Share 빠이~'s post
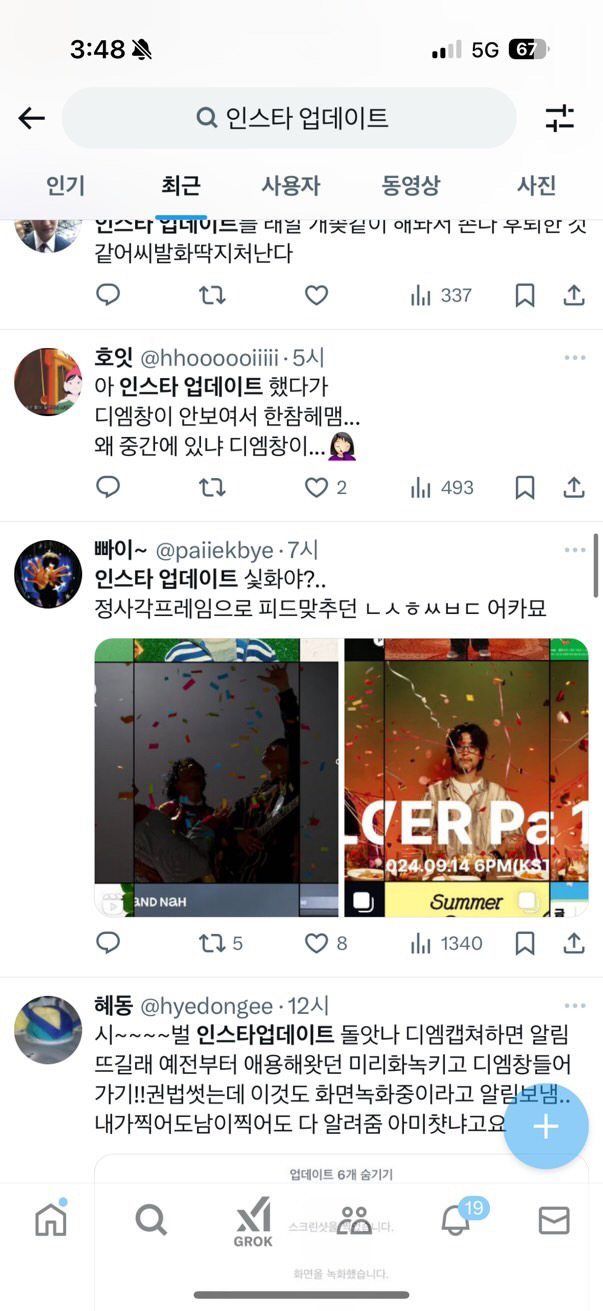Screen dimensions: 603x1311 574,943
